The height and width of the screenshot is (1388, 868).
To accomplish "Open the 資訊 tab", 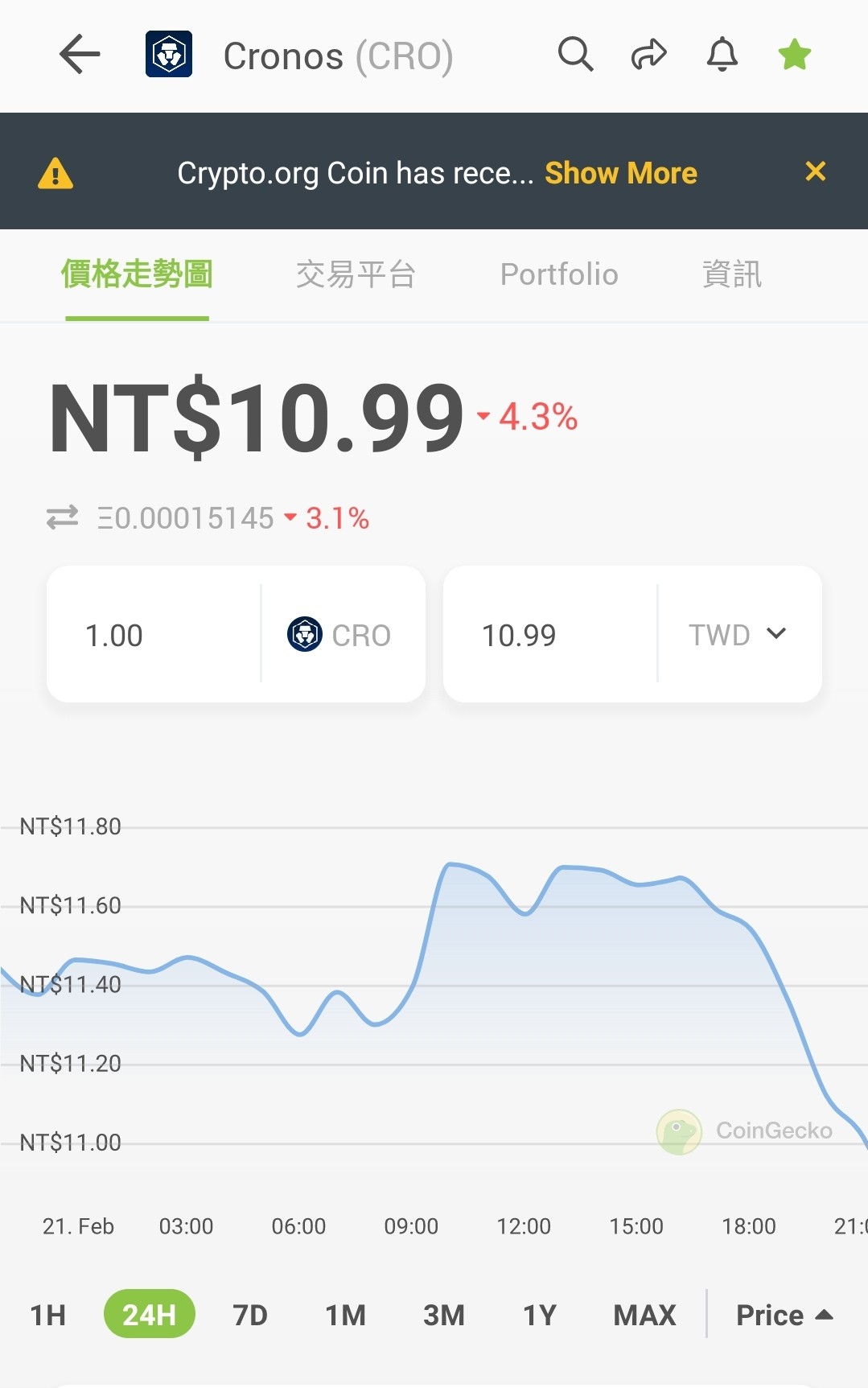I will [731, 274].
